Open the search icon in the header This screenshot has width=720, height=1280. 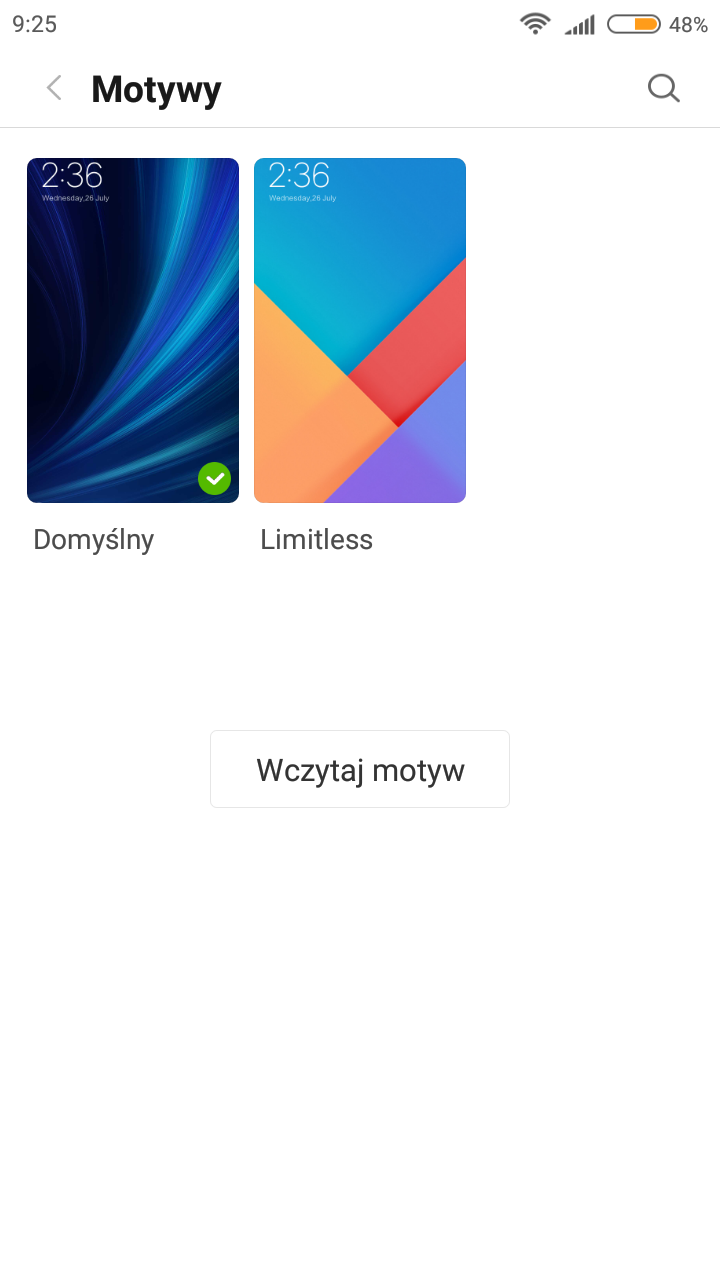[663, 88]
